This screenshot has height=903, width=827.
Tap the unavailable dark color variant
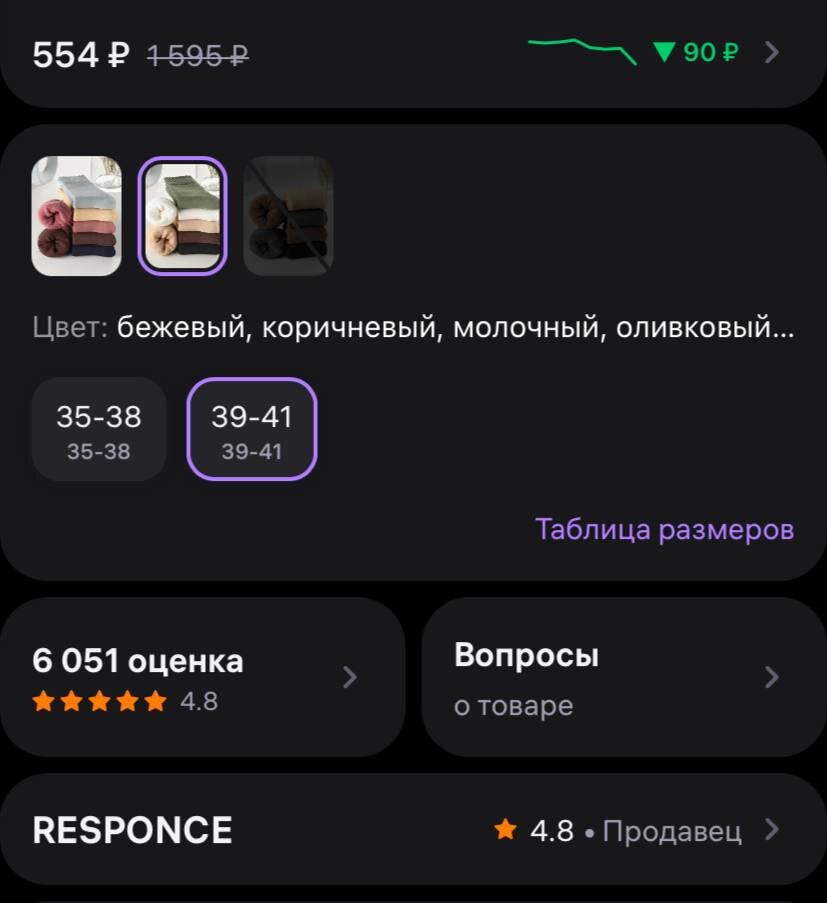[289, 216]
